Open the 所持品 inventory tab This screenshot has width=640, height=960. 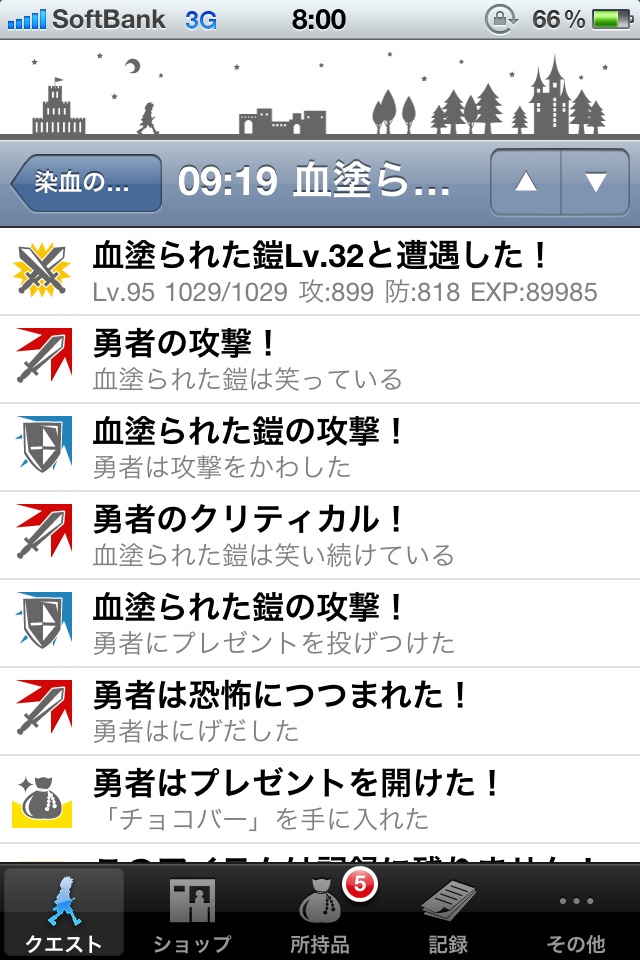(x=320, y=912)
